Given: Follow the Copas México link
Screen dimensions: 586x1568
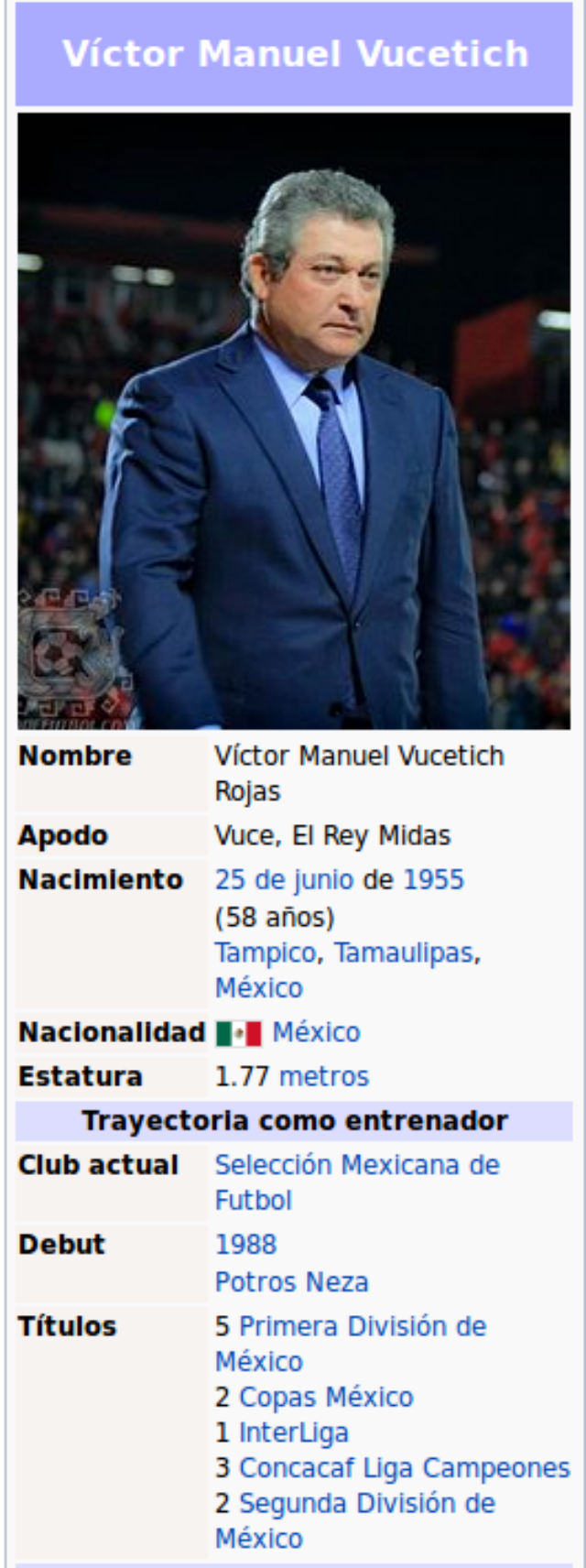Looking at the screenshot, I should tap(326, 1397).
